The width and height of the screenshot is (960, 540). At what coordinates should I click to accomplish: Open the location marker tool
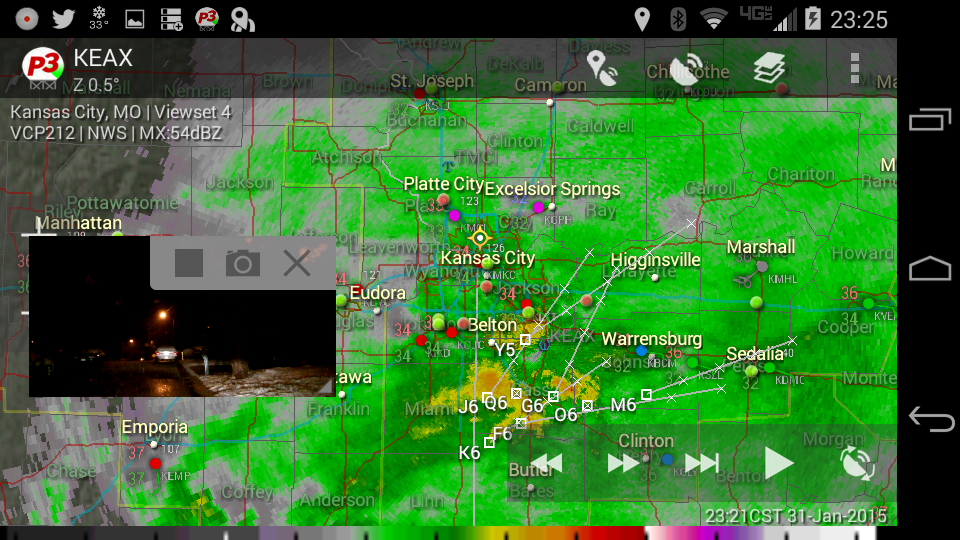click(x=601, y=68)
